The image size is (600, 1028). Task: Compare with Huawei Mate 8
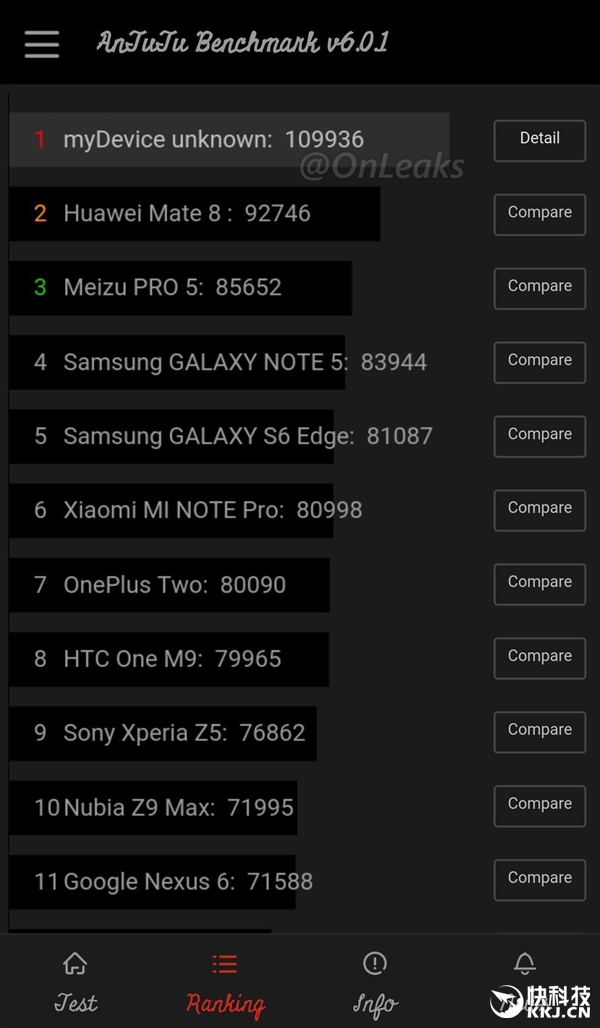point(539,214)
